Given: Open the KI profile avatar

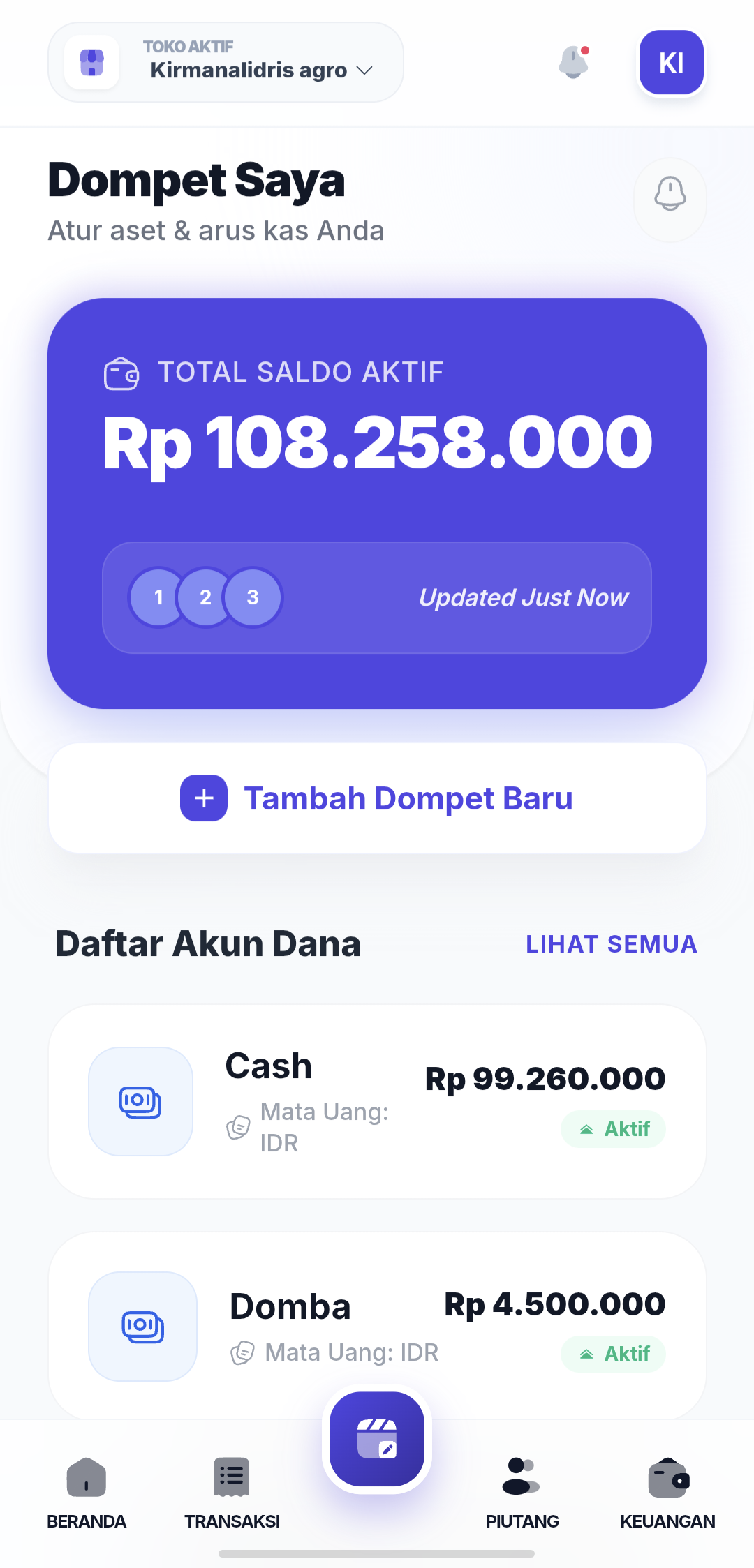Looking at the screenshot, I should 671,62.
